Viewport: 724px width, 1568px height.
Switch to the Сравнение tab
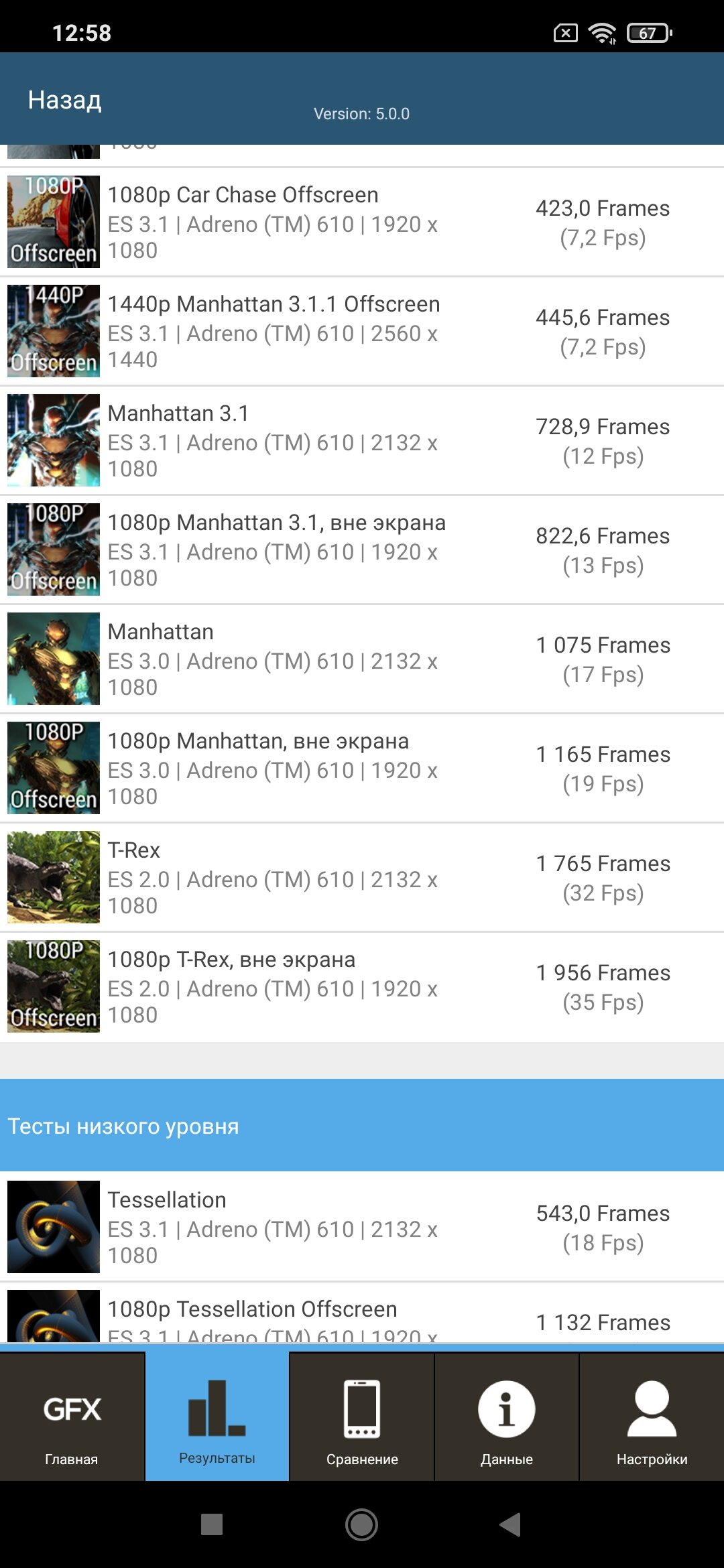tap(362, 1417)
